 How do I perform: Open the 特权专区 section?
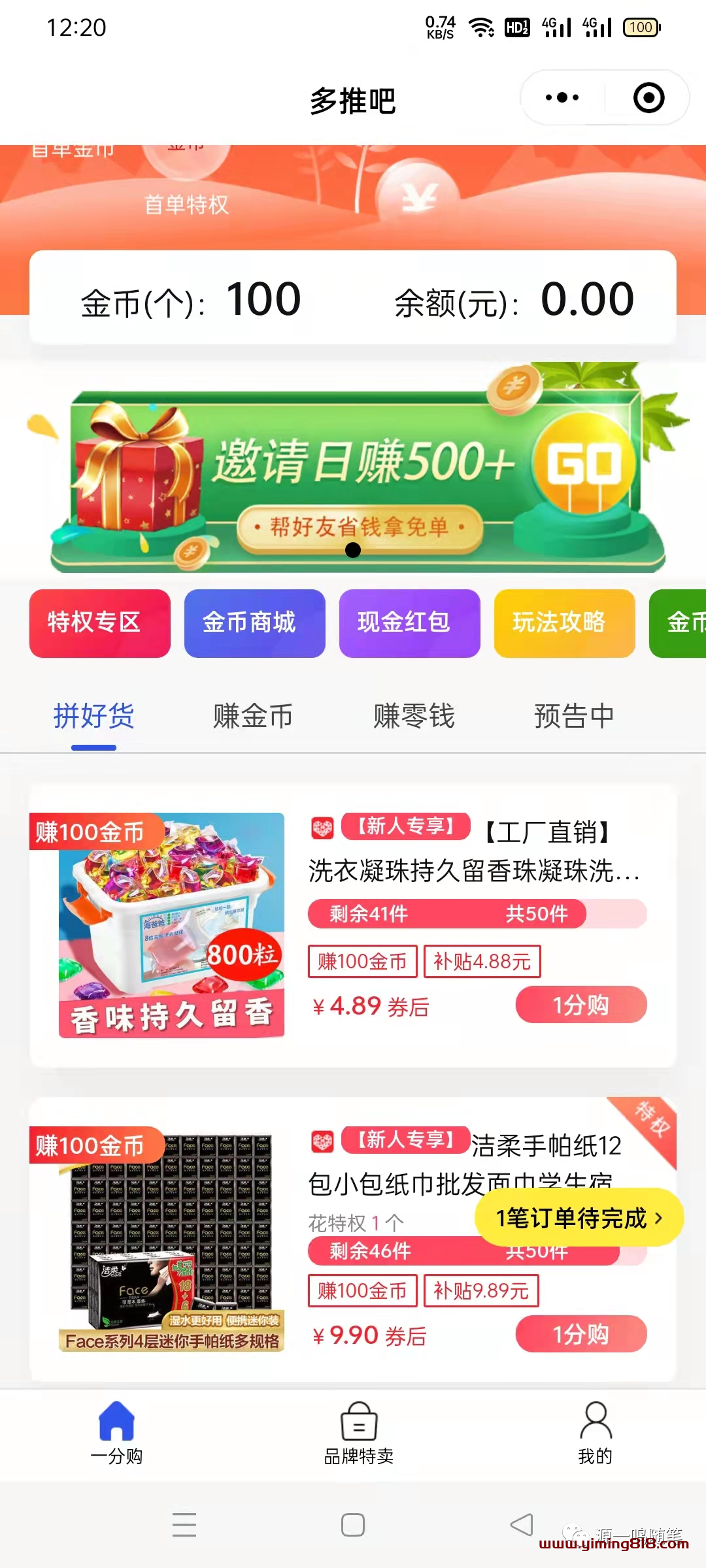[100, 623]
